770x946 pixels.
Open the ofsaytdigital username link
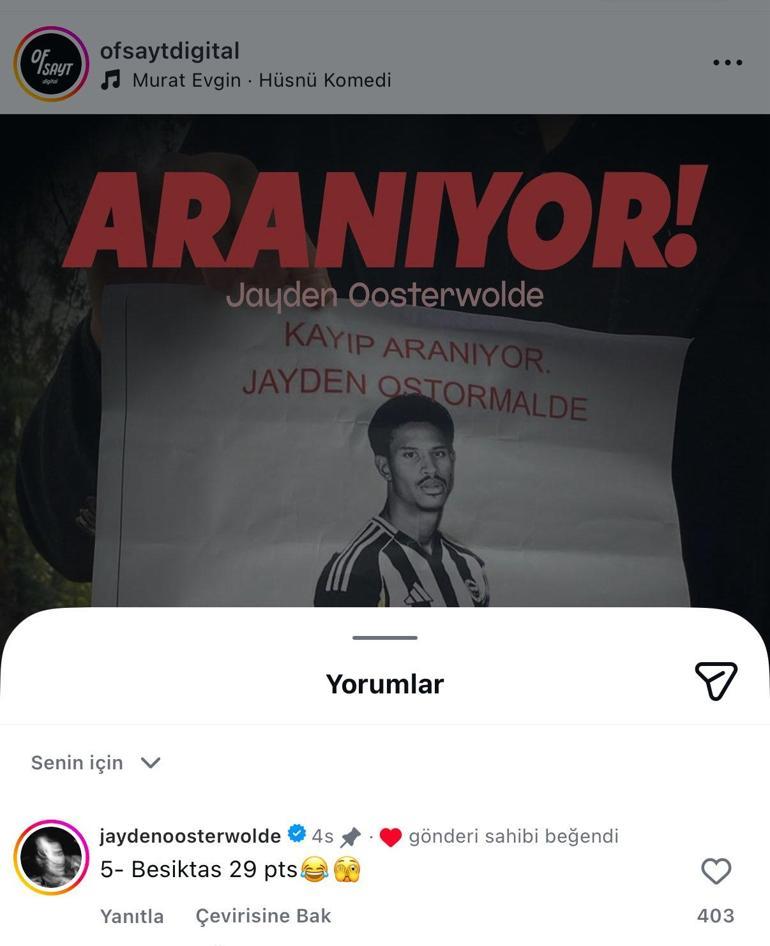[x=170, y=50]
